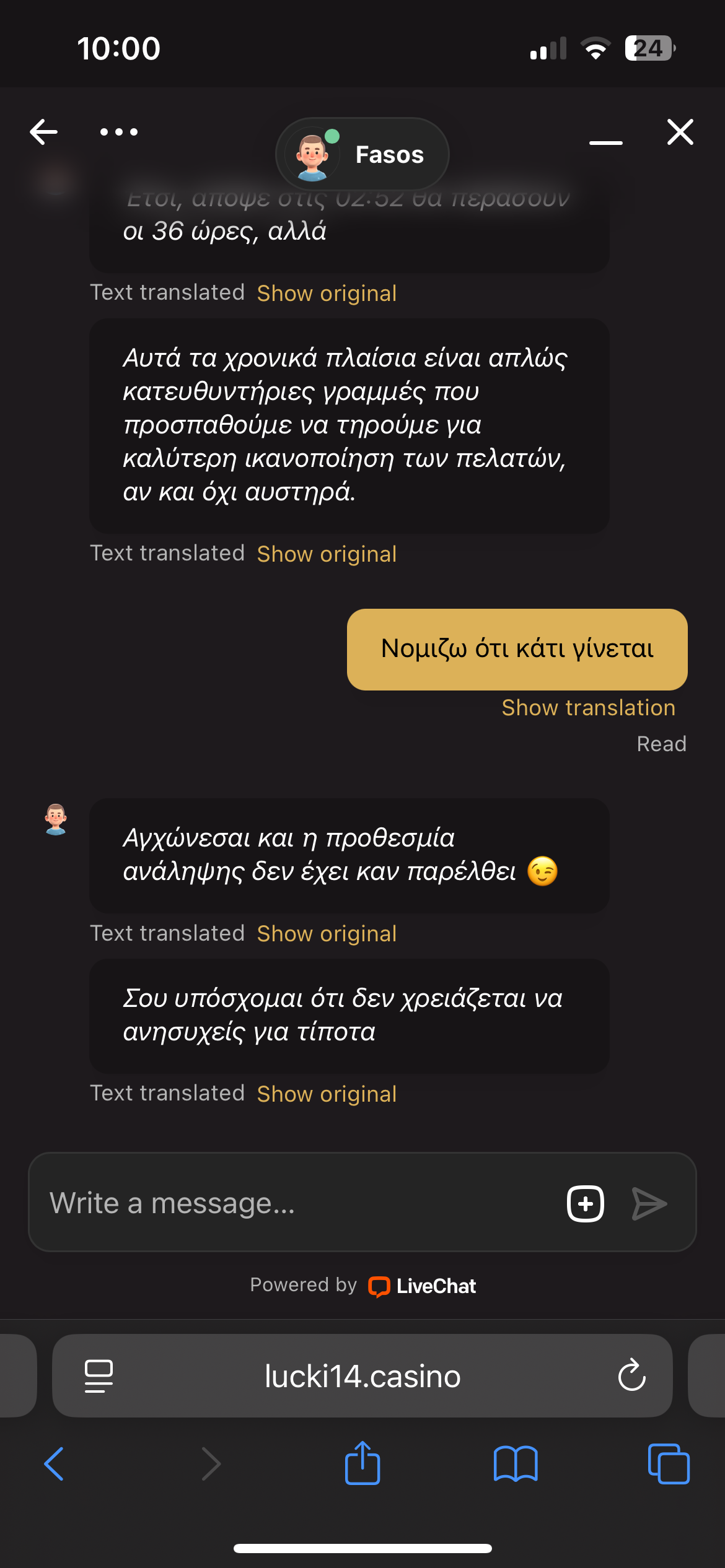Attach a file with the plus icon

coord(585,1203)
